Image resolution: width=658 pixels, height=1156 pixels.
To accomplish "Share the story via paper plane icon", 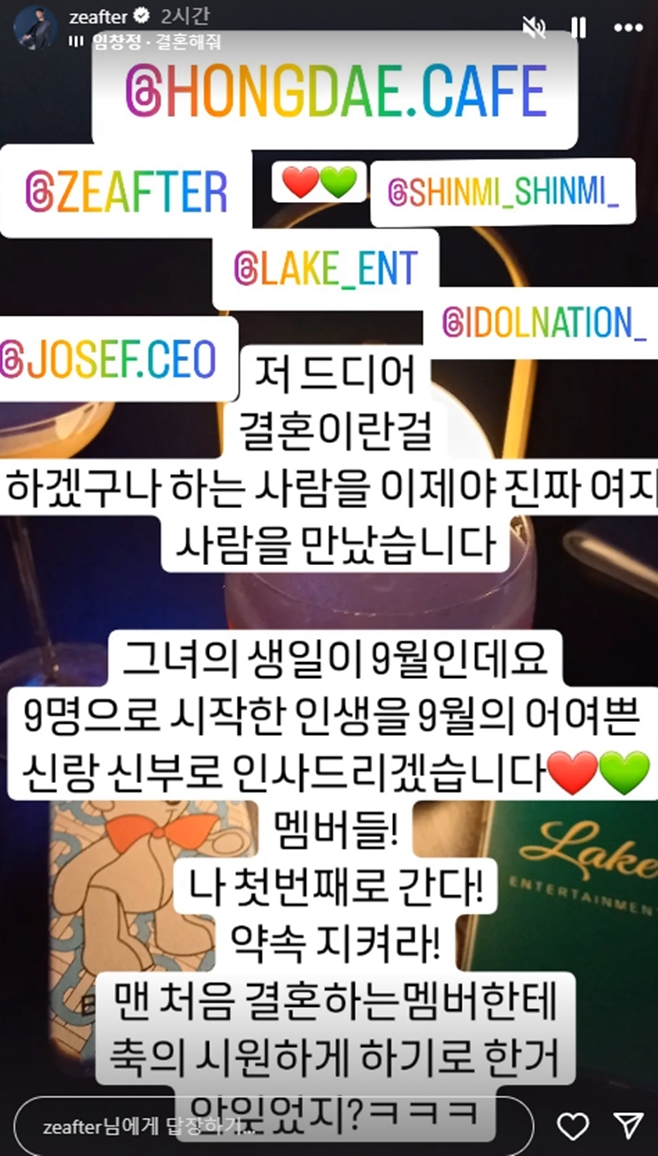I will coord(629,1126).
